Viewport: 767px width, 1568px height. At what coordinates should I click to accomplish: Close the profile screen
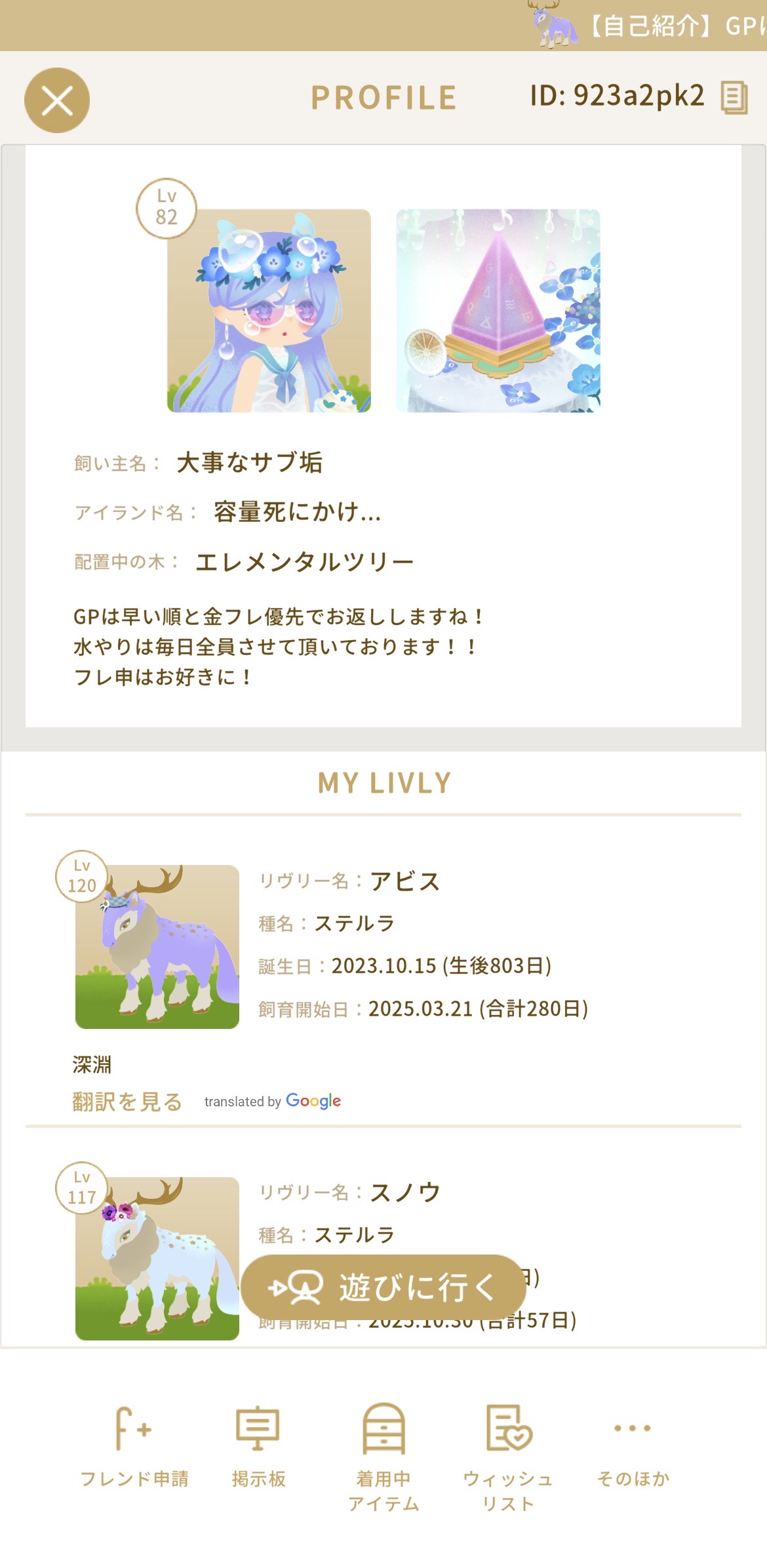click(x=57, y=100)
